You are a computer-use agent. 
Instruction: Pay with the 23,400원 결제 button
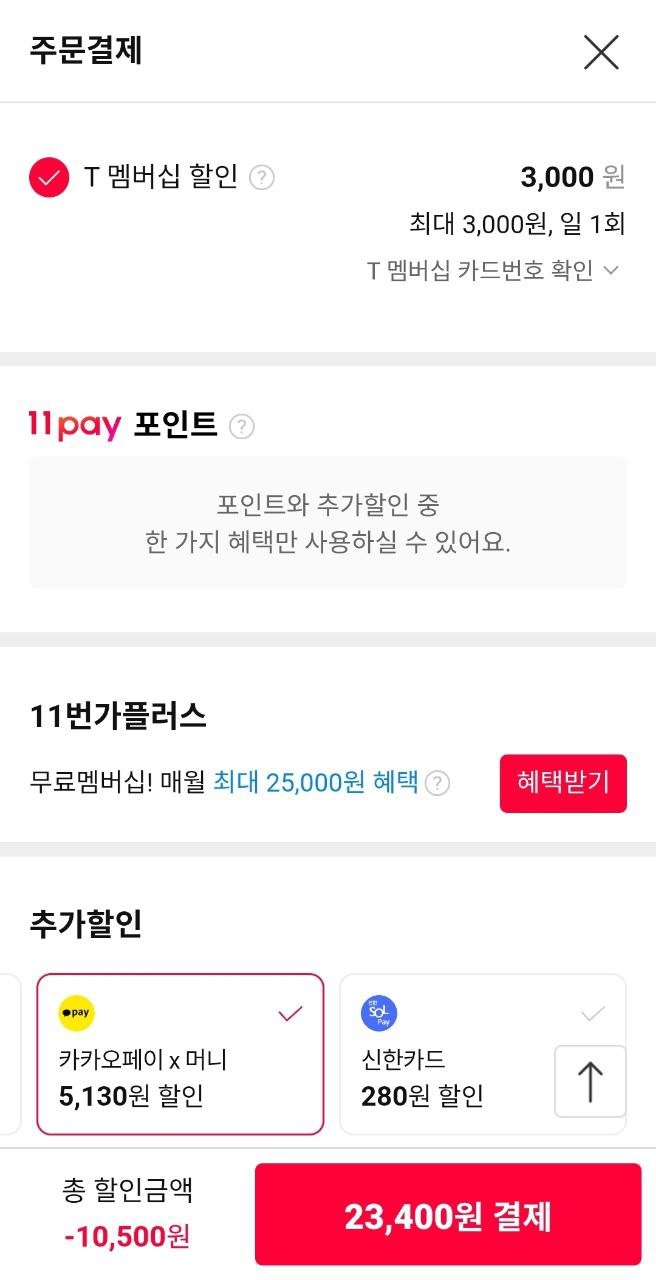click(447, 1216)
